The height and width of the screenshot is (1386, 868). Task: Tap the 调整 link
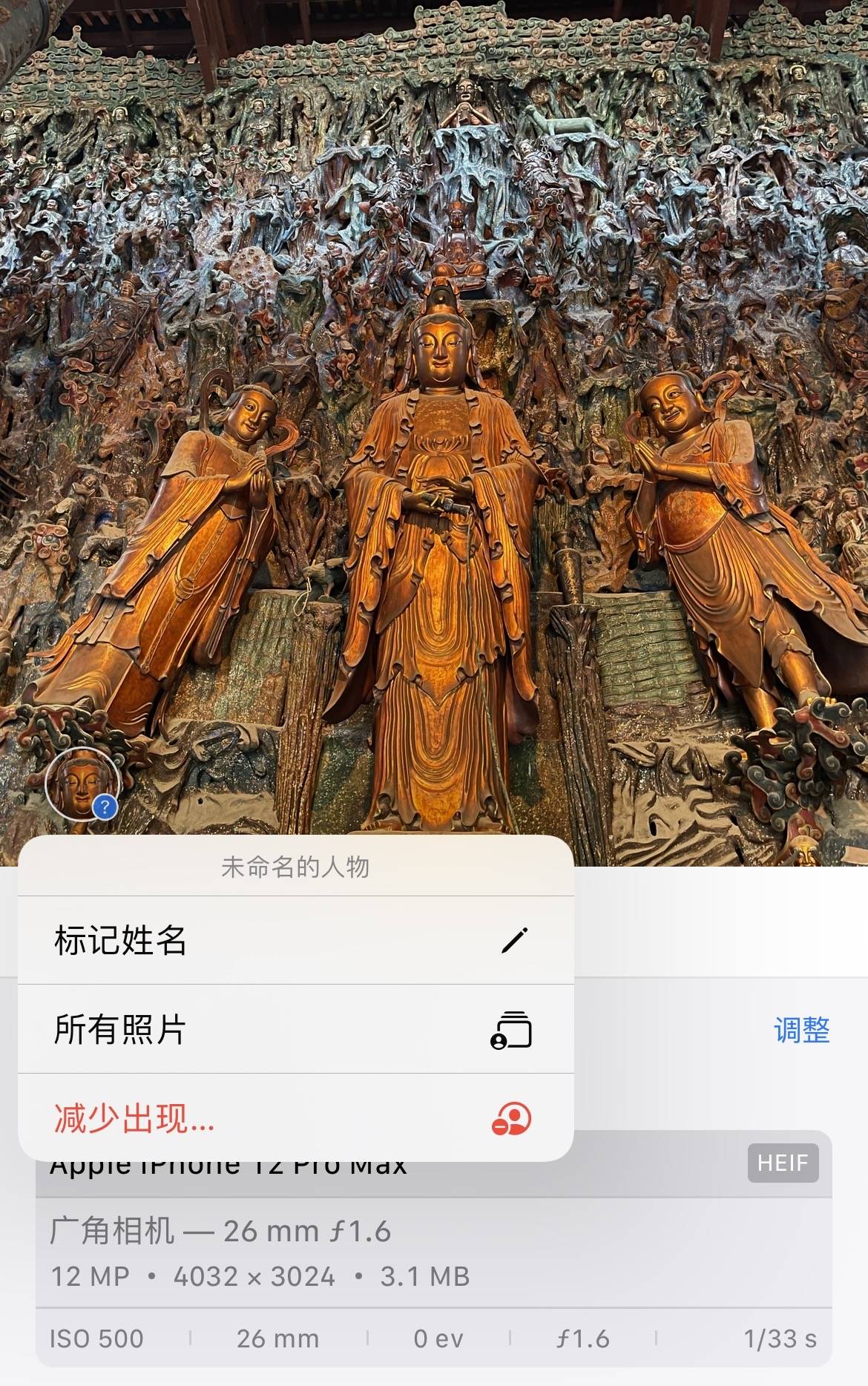tap(801, 1030)
